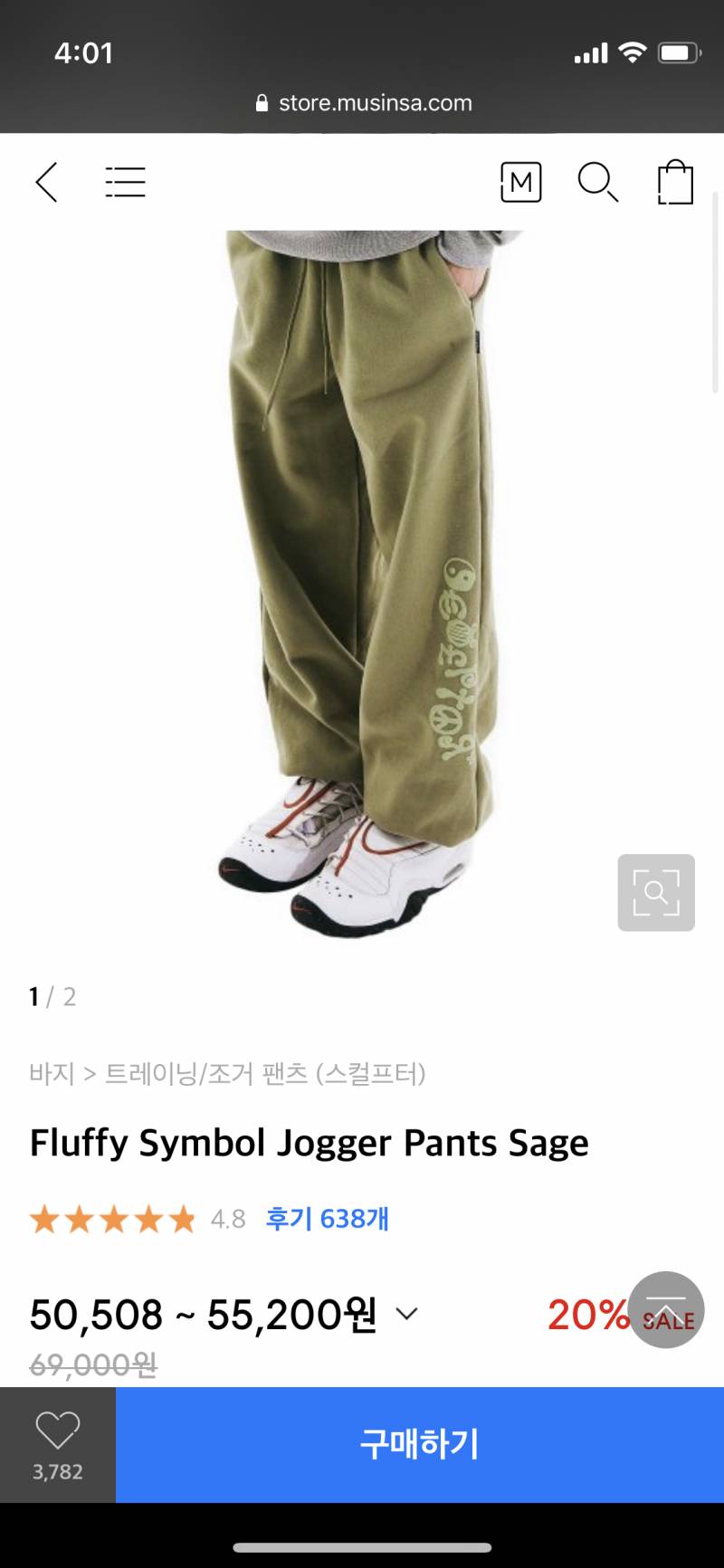
Task: Open the 바지 category breadcrumb
Action: coord(52,1074)
